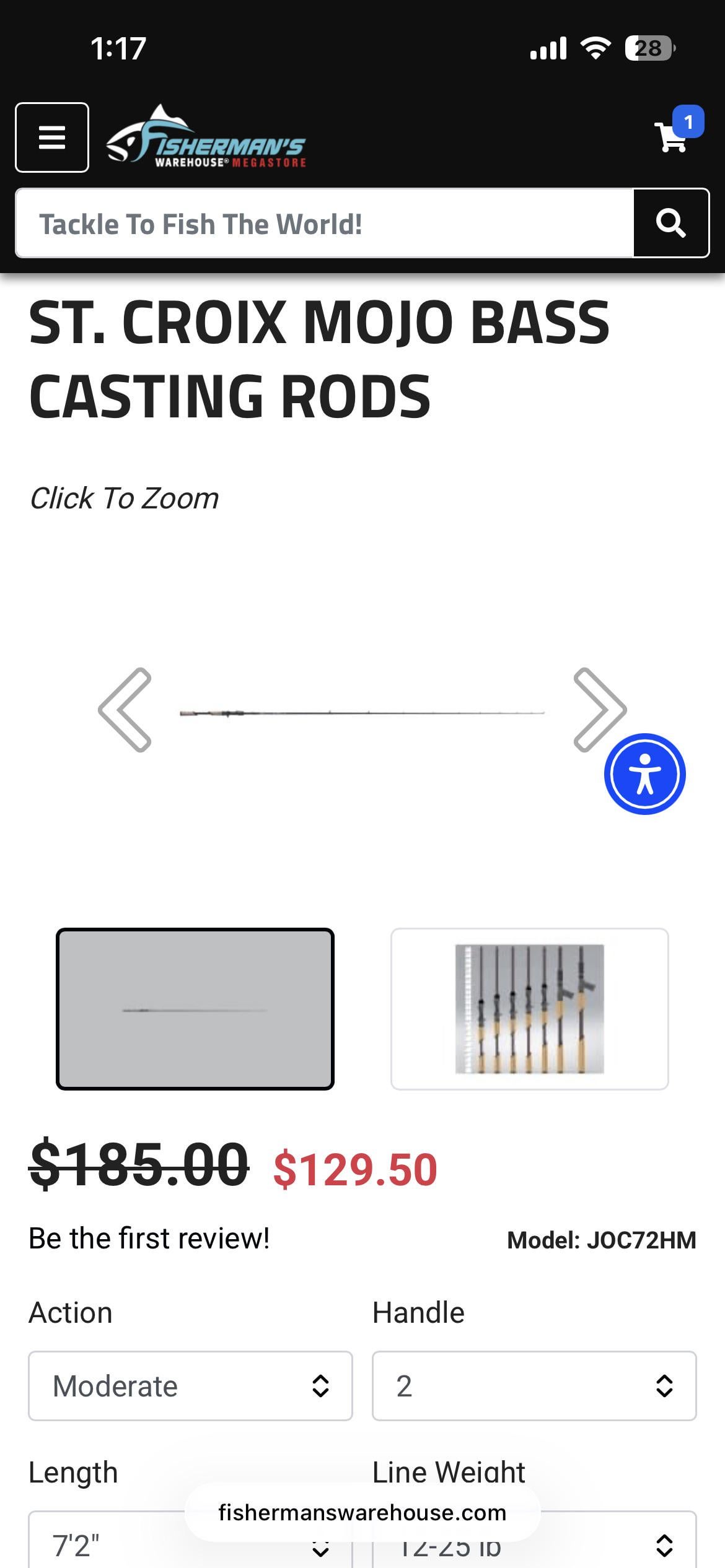
Task: Open the hamburger menu
Action: click(x=52, y=137)
